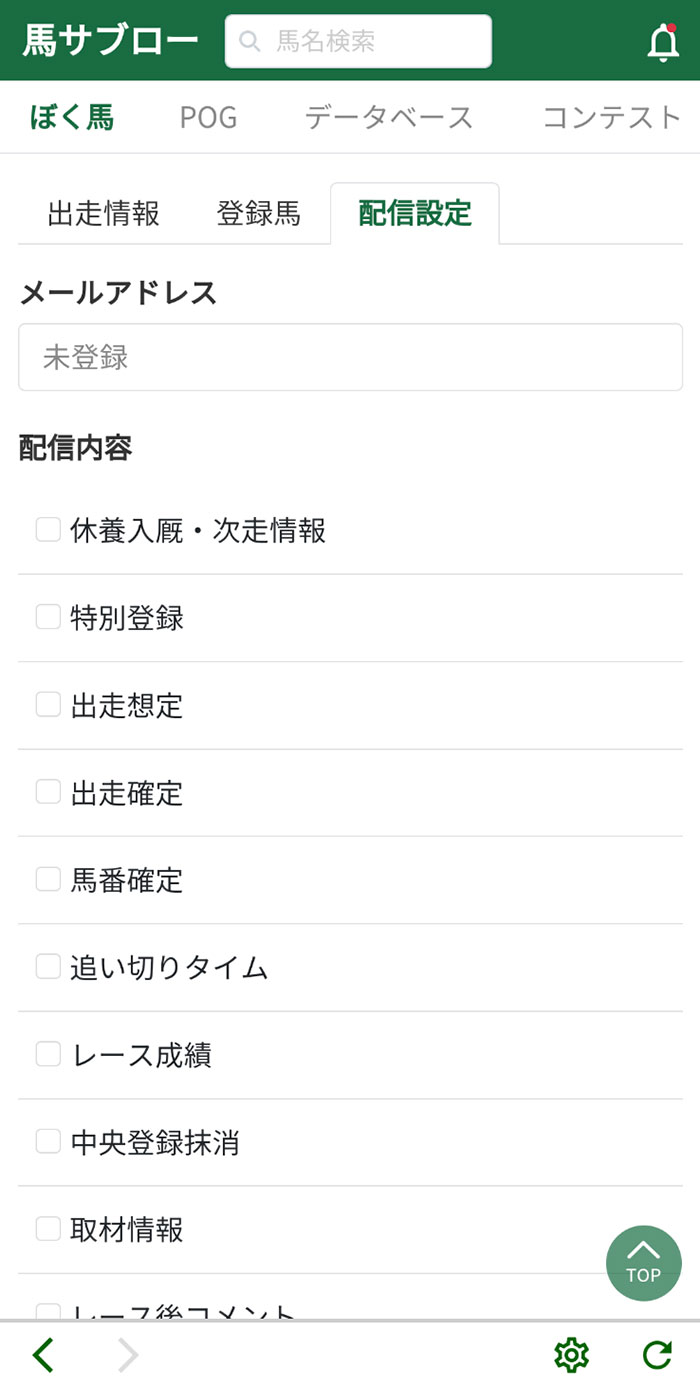Switch to the POG tab
Viewport: 700px width, 1386px height.
click(x=208, y=117)
